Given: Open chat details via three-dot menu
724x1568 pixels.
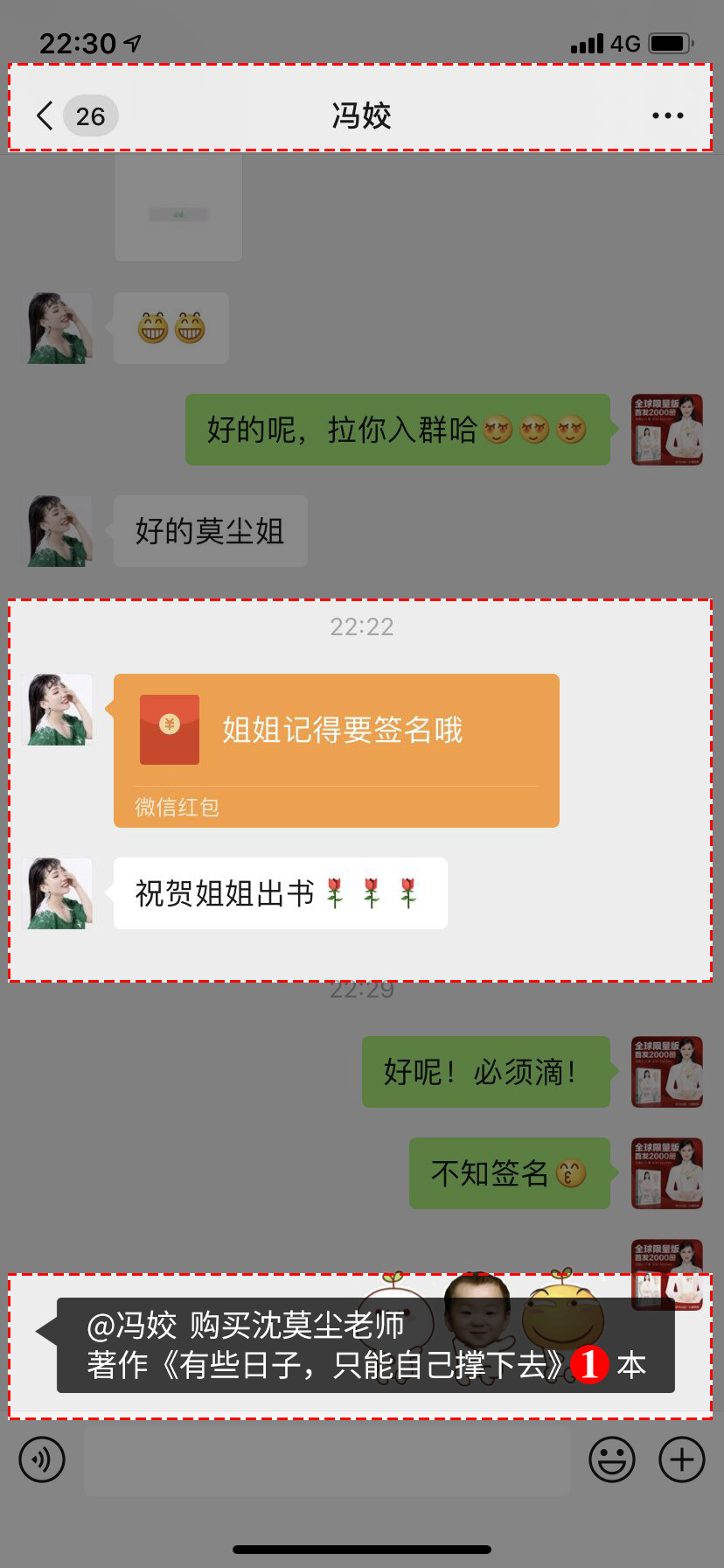Looking at the screenshot, I should click(667, 115).
